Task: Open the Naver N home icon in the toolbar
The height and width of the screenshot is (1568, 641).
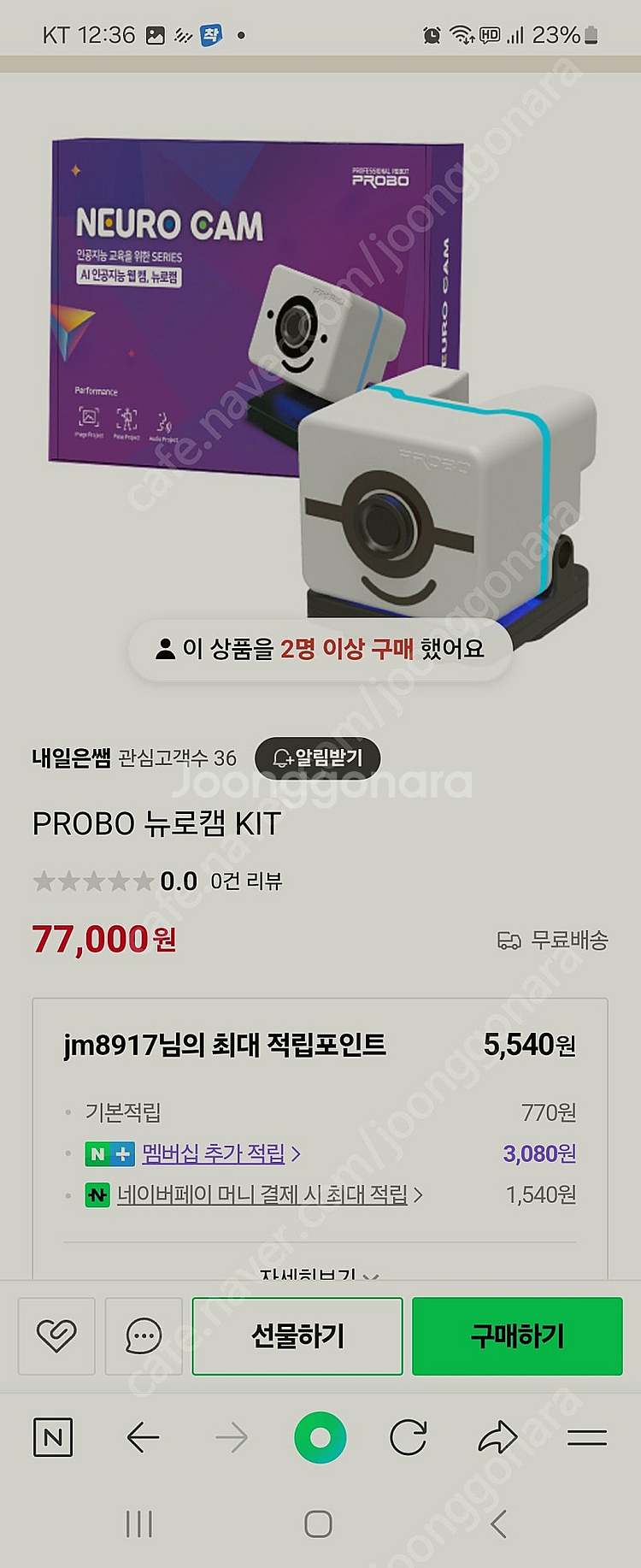Action: tap(53, 1437)
